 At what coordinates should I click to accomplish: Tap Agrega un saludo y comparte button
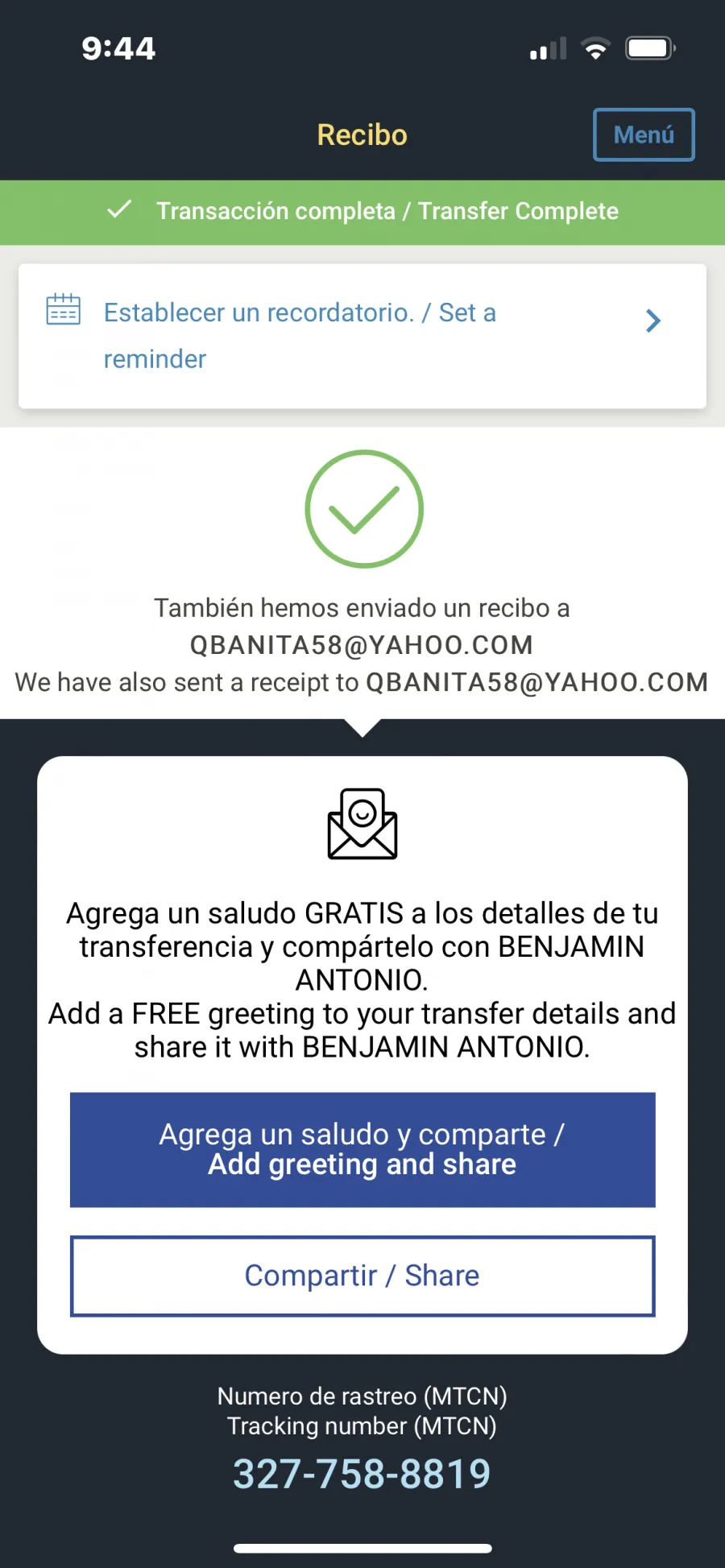pos(362,1149)
